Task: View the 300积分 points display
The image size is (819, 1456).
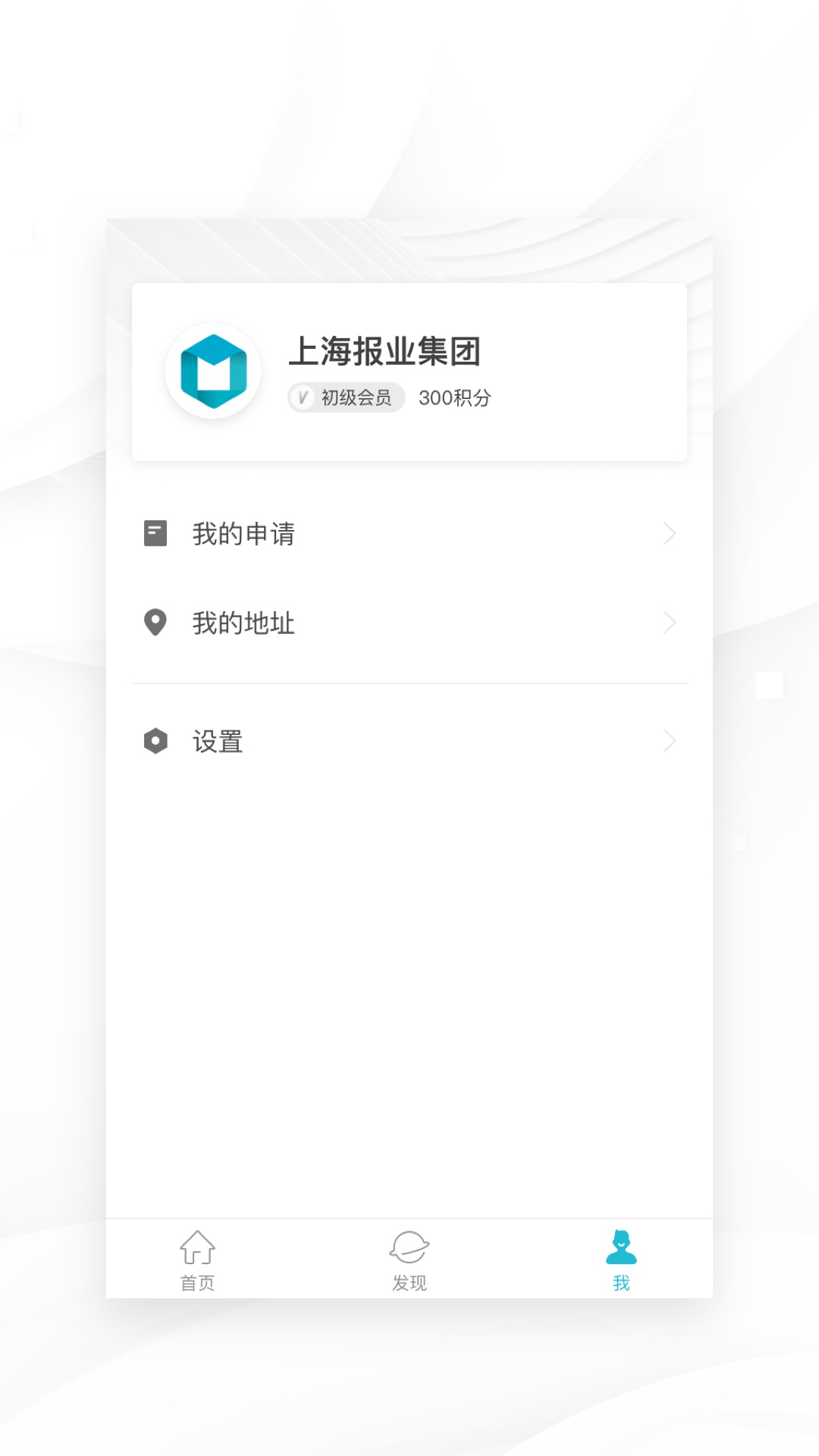Action: [455, 397]
